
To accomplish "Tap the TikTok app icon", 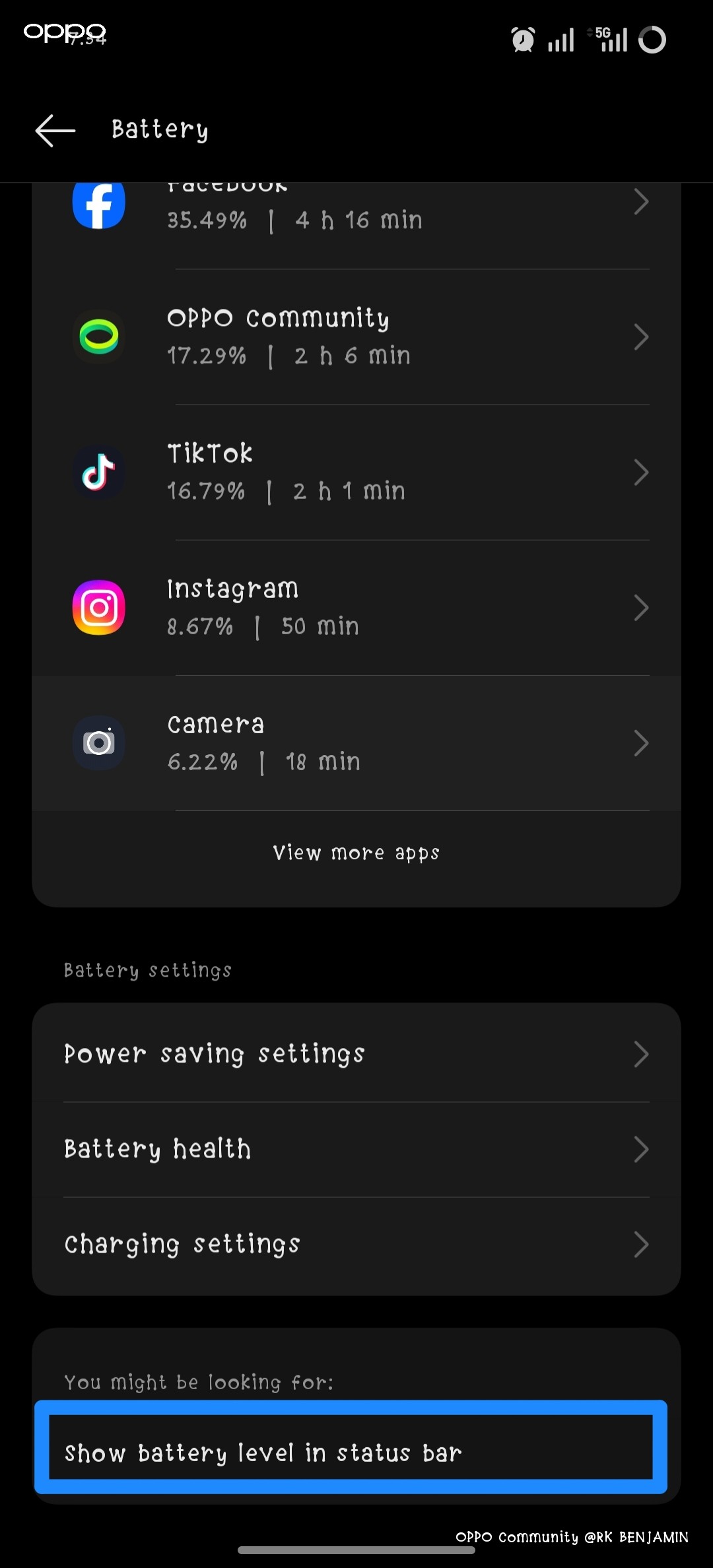I will [x=99, y=472].
